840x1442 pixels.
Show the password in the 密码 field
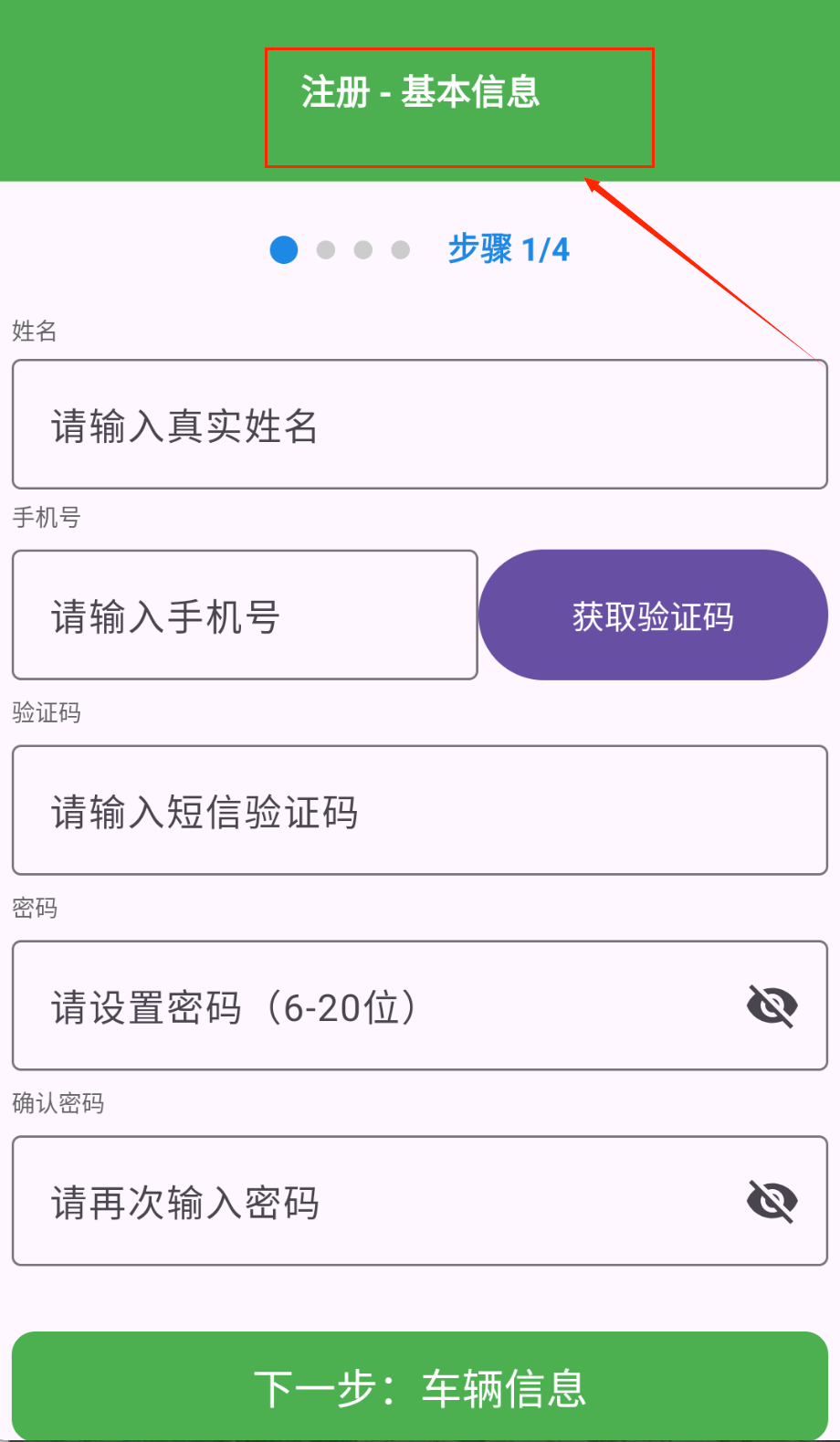coord(772,1006)
